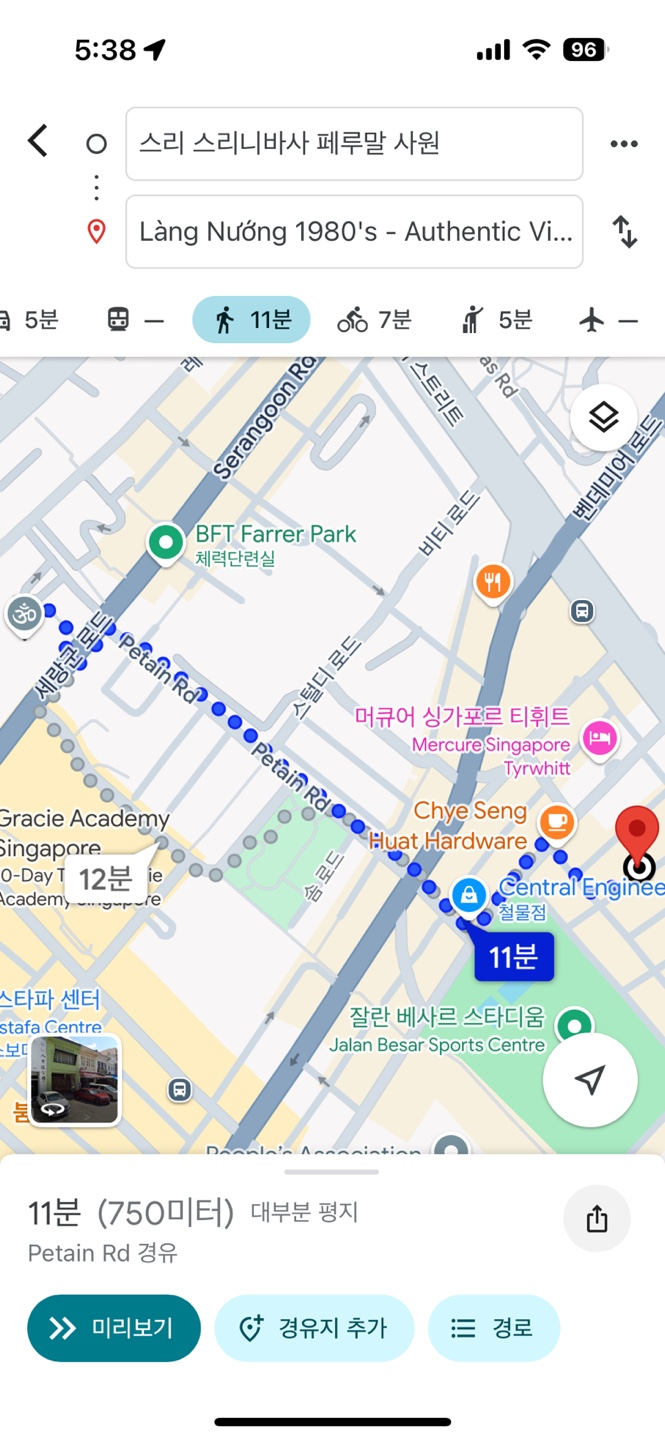
Task: Open the 경로 steps list
Action: [x=494, y=1328]
